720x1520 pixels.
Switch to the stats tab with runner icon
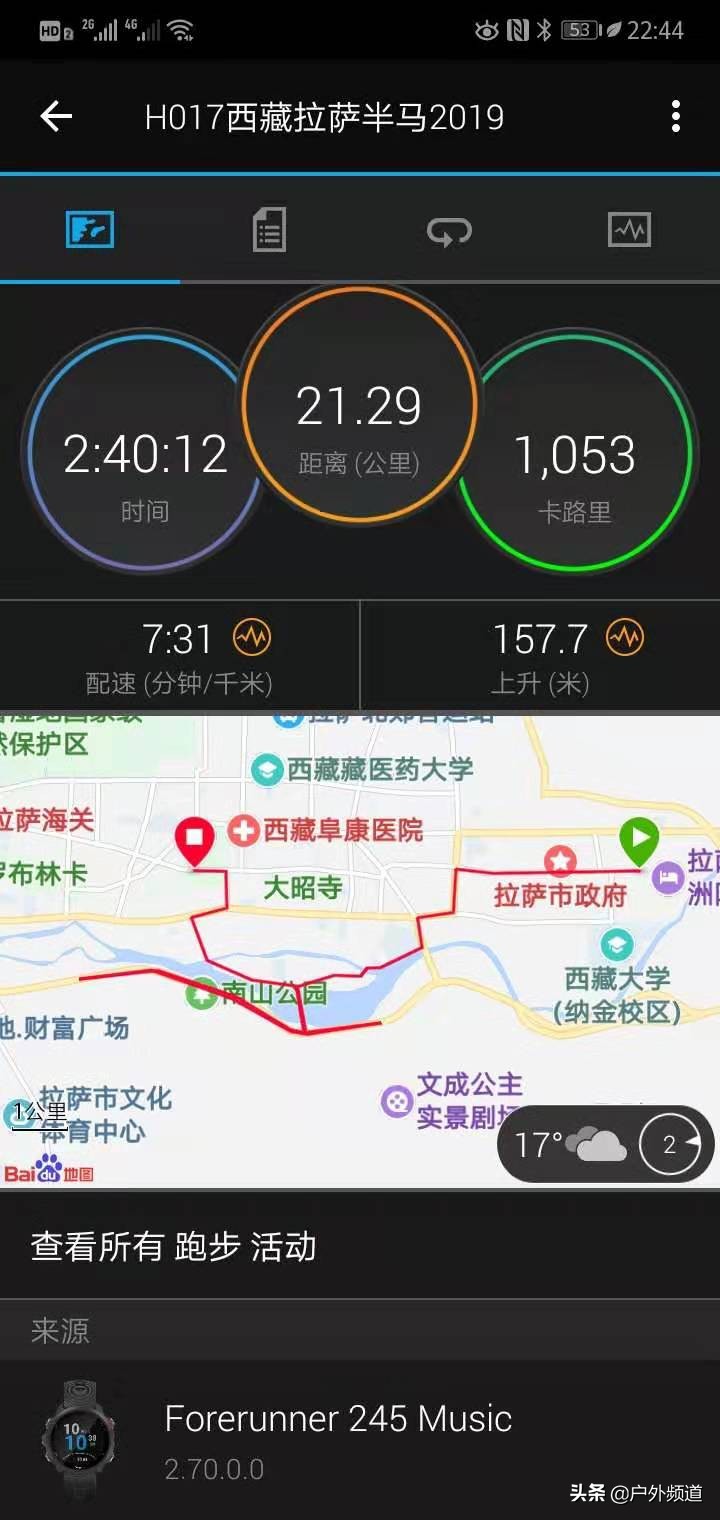pos(89,229)
